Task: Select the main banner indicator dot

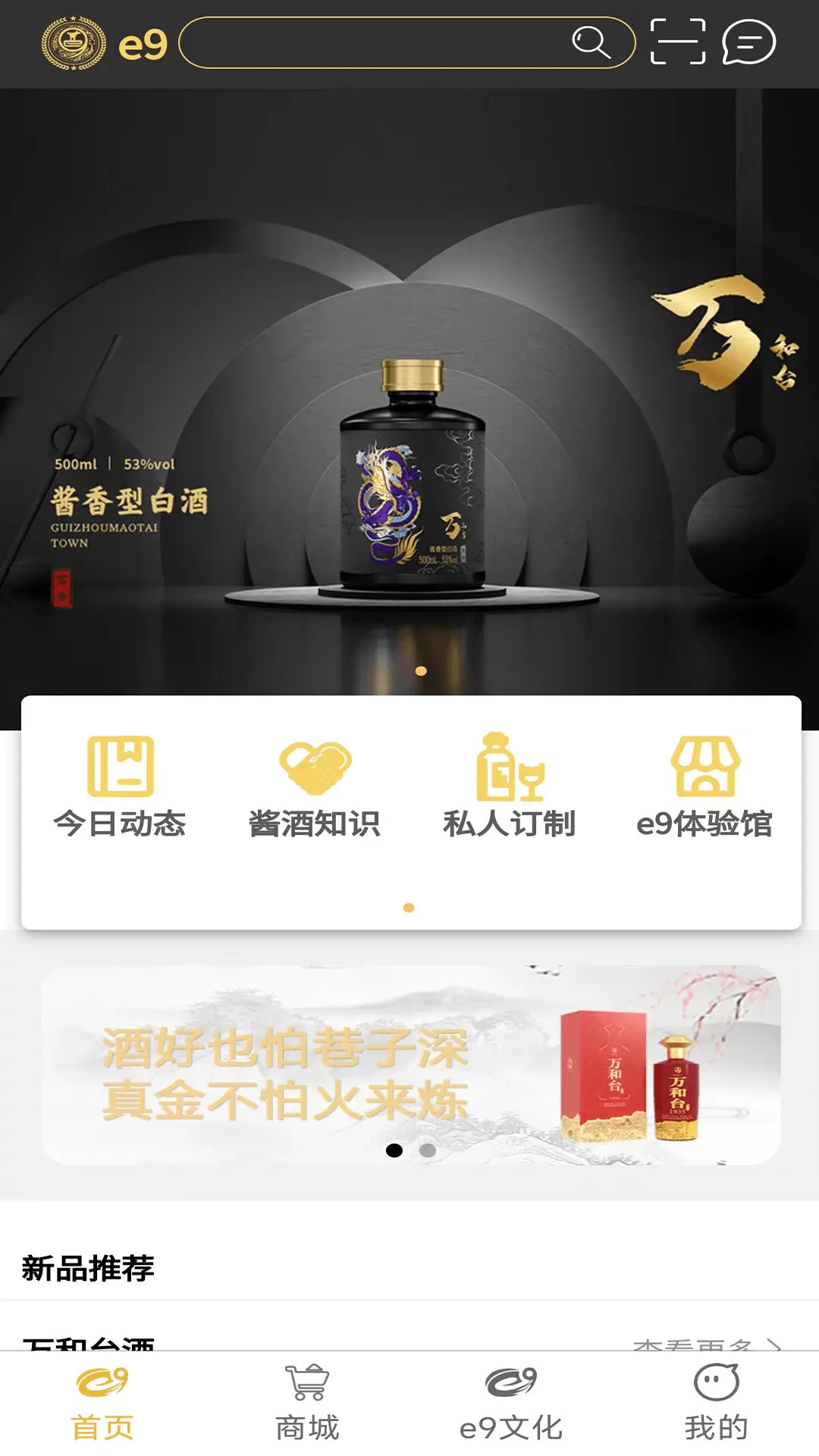Action: 422,670
